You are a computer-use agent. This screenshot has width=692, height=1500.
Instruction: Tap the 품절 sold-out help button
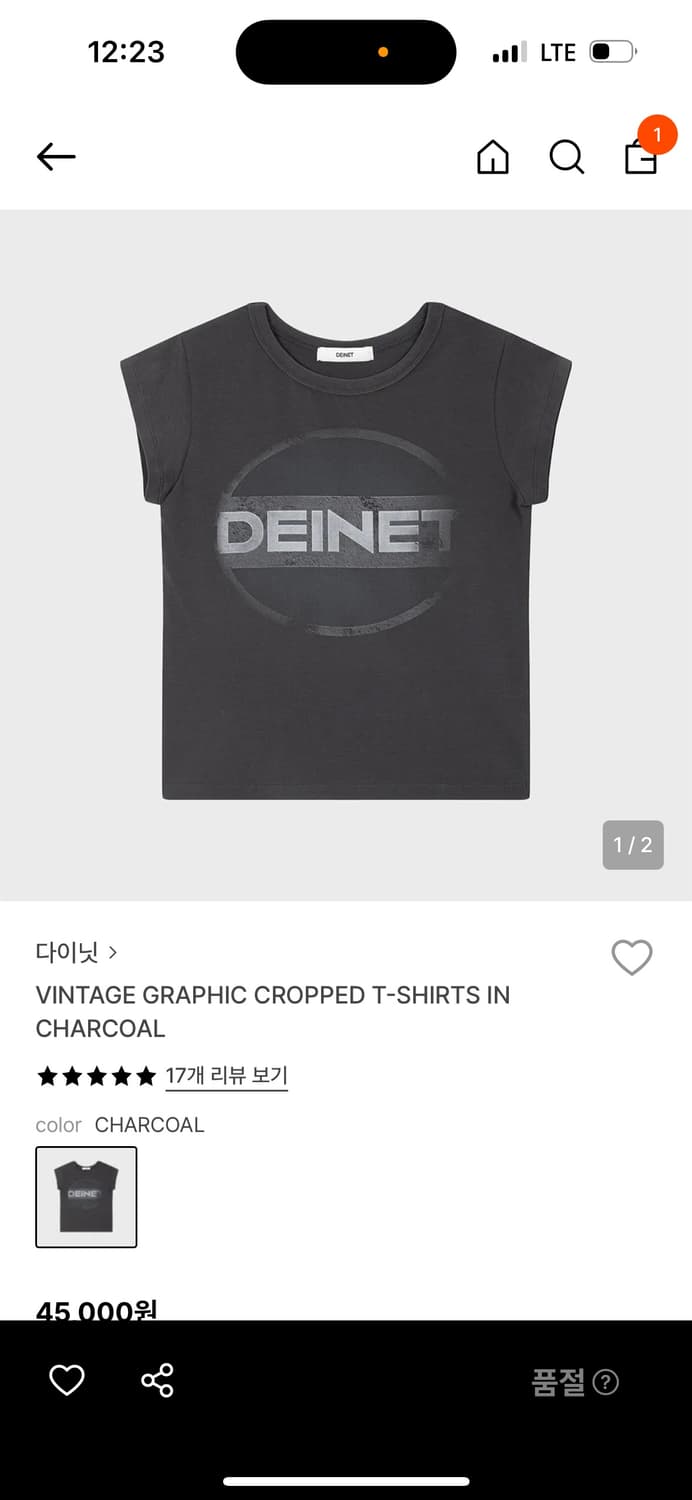pyautogui.click(x=605, y=1382)
